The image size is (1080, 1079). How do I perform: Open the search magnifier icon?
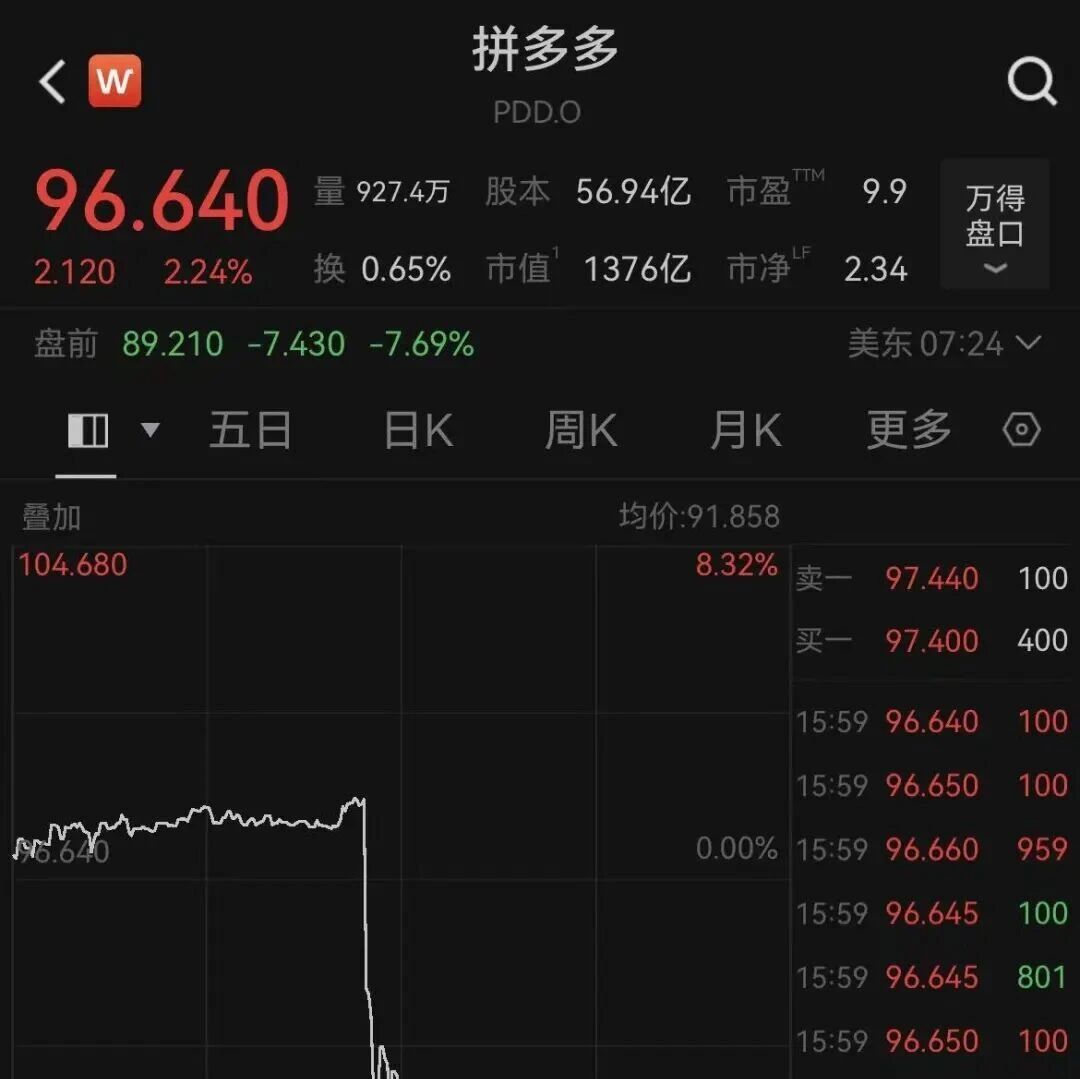tap(1031, 81)
